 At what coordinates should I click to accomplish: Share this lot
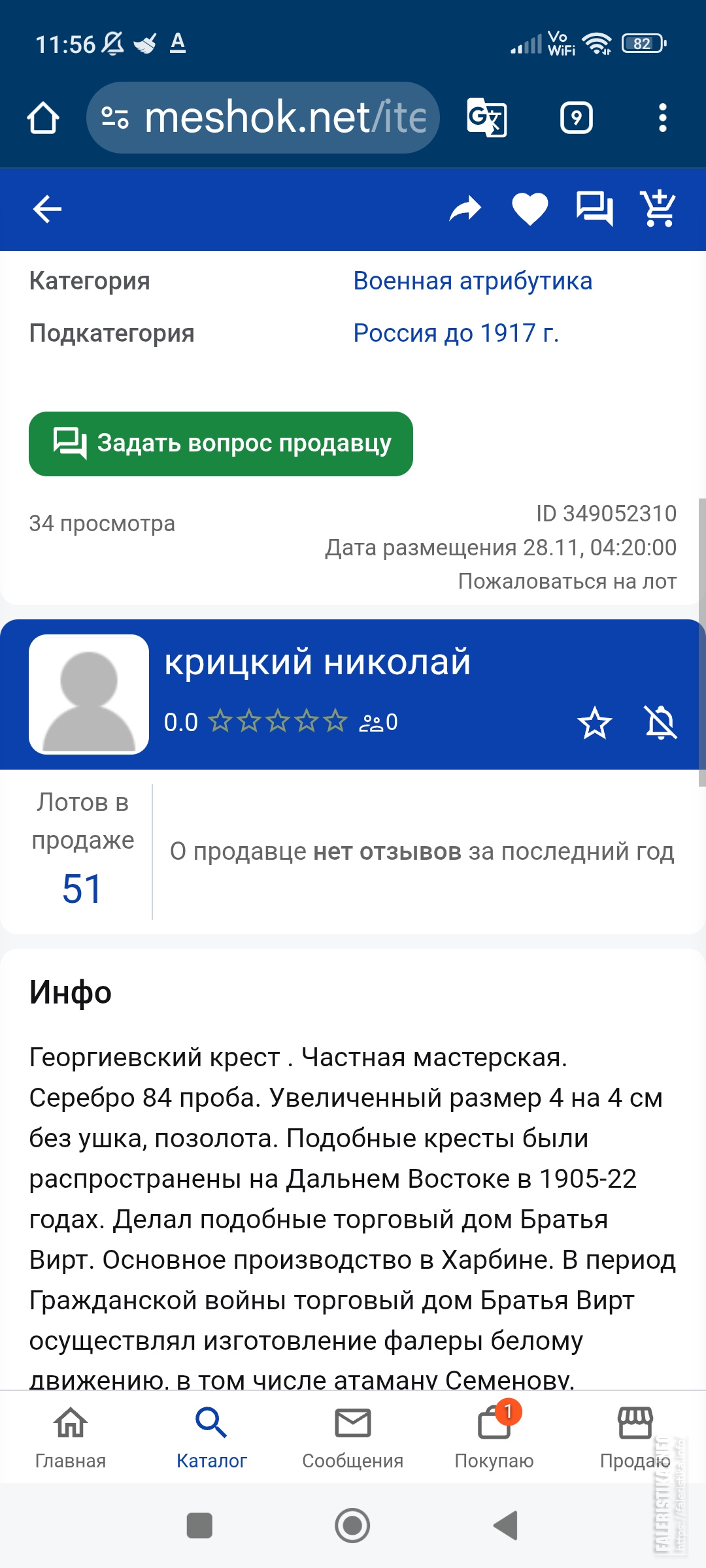[465, 210]
